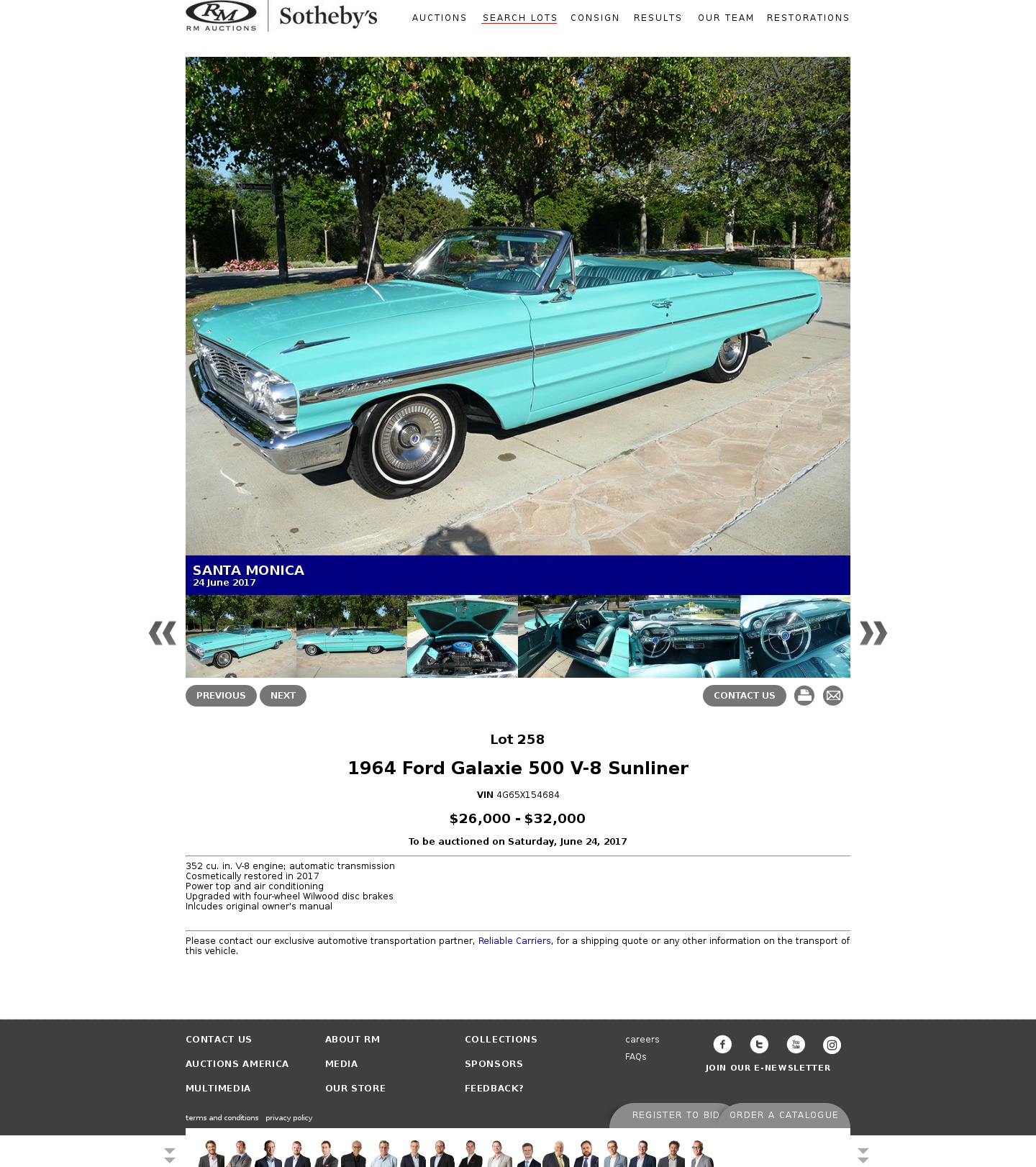View the privacy policy

pos(288,1118)
